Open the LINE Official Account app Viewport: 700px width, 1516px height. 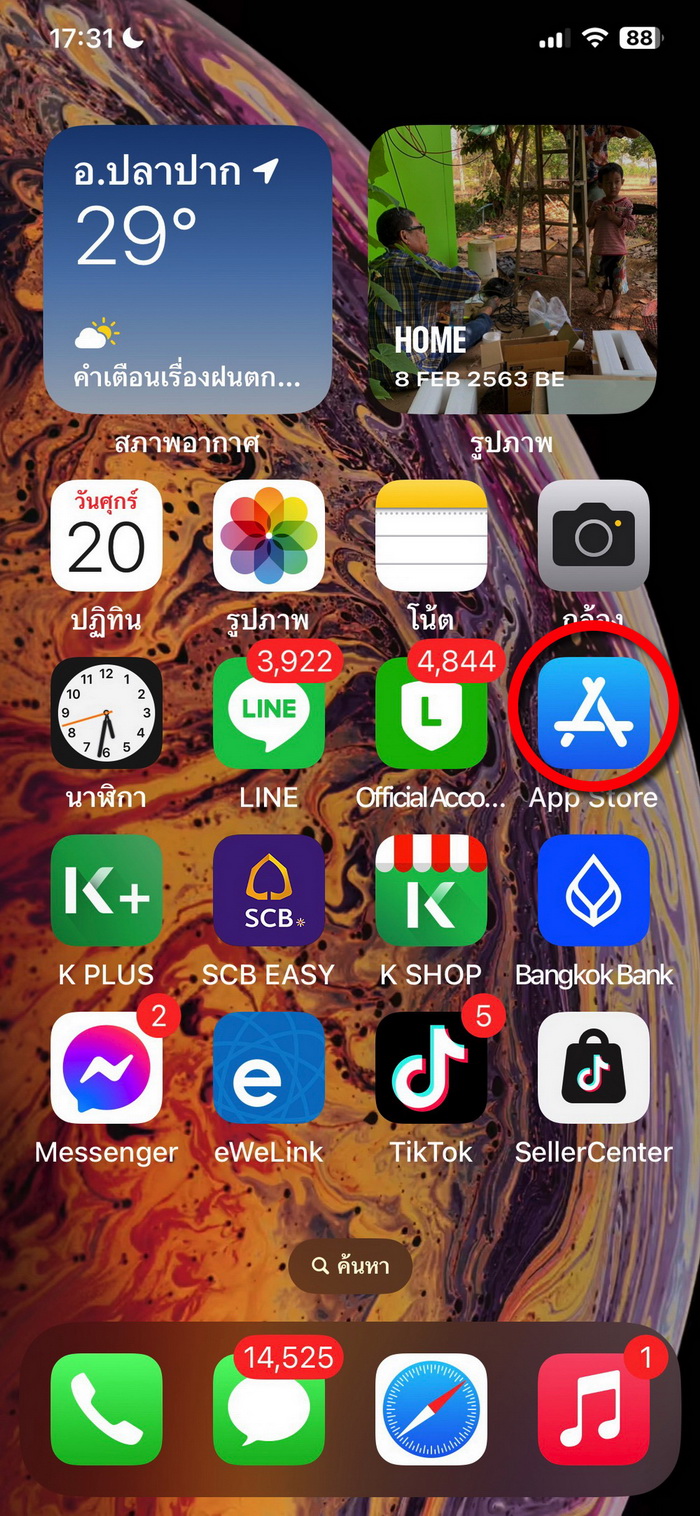point(431,713)
